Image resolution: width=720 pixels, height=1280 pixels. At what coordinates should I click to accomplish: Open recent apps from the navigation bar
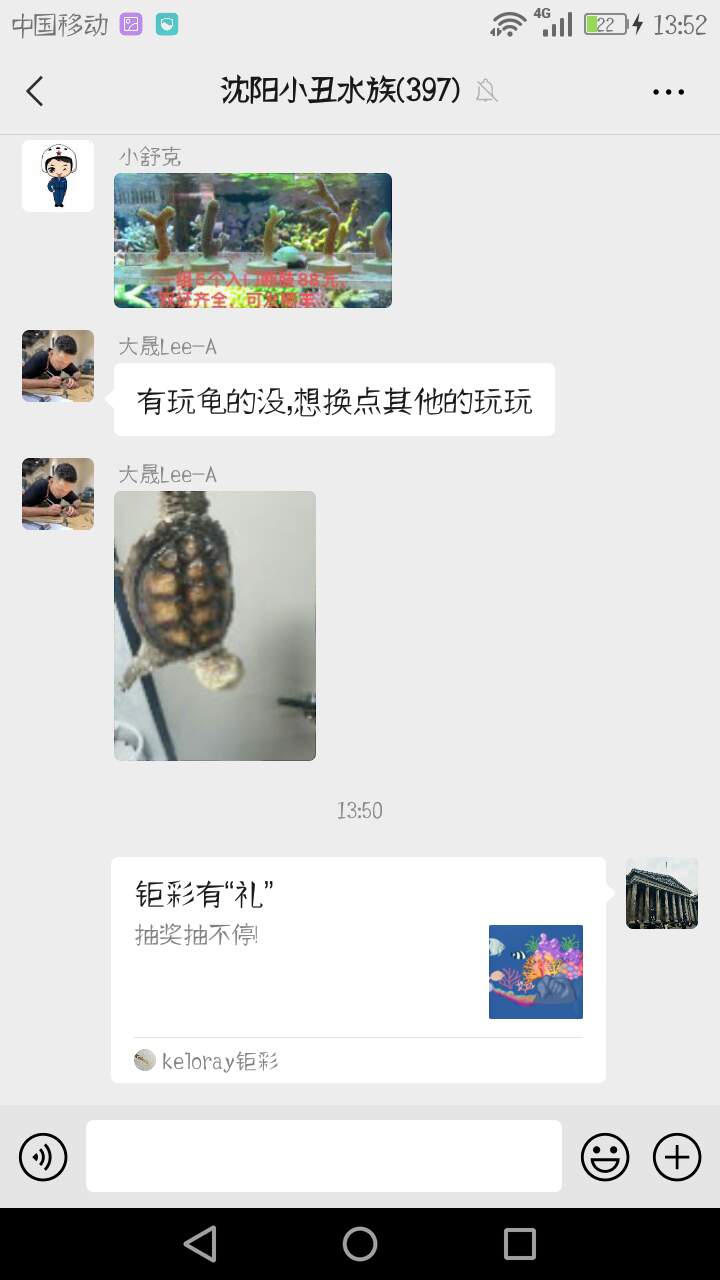[x=519, y=1244]
